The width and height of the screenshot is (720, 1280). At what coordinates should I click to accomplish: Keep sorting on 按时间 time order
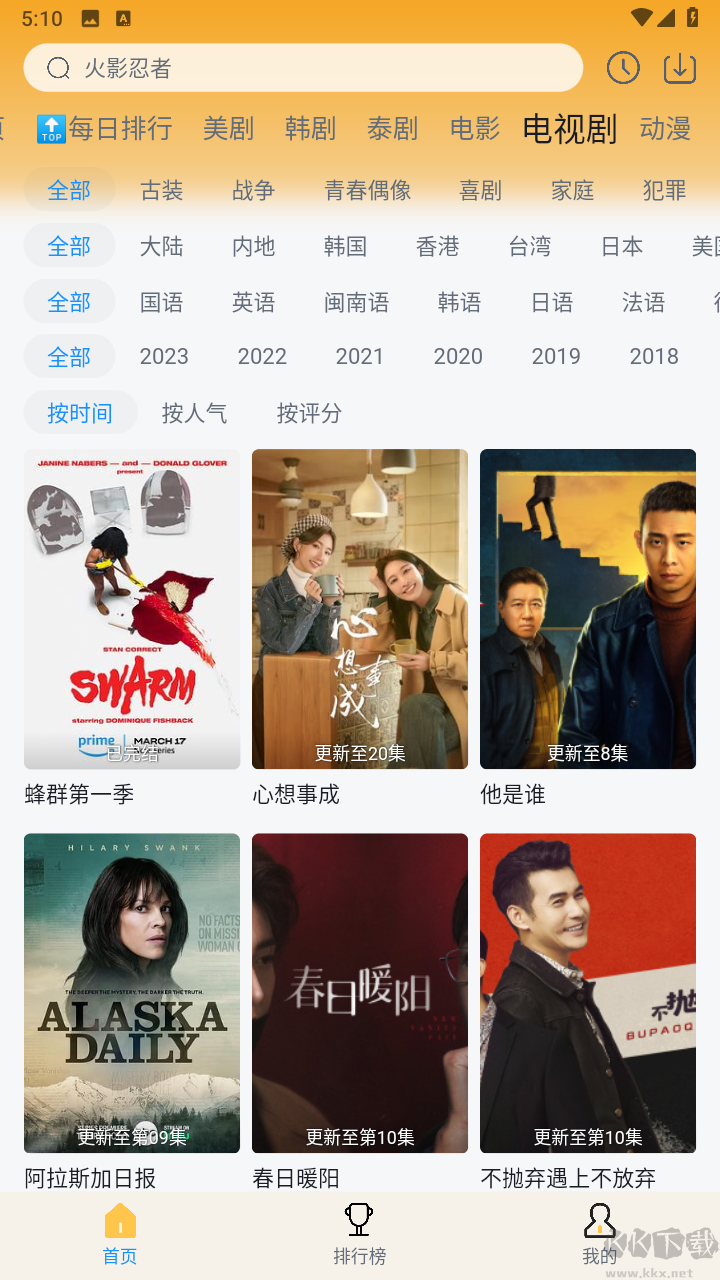pyautogui.click(x=80, y=412)
